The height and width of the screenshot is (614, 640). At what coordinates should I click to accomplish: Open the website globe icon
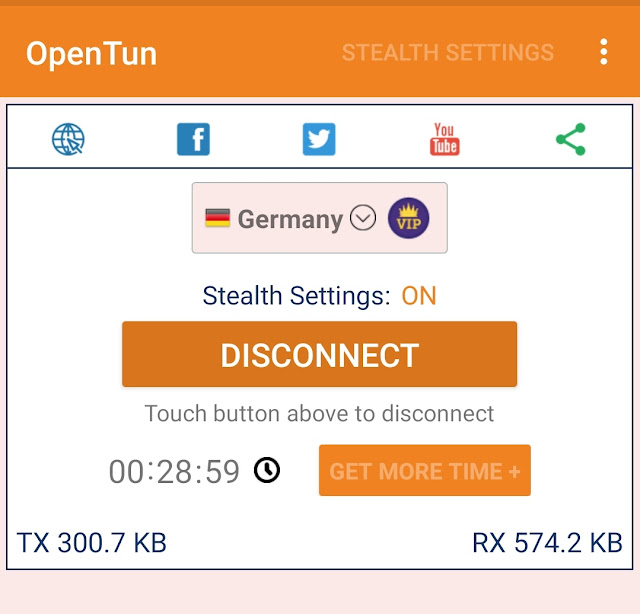click(68, 139)
